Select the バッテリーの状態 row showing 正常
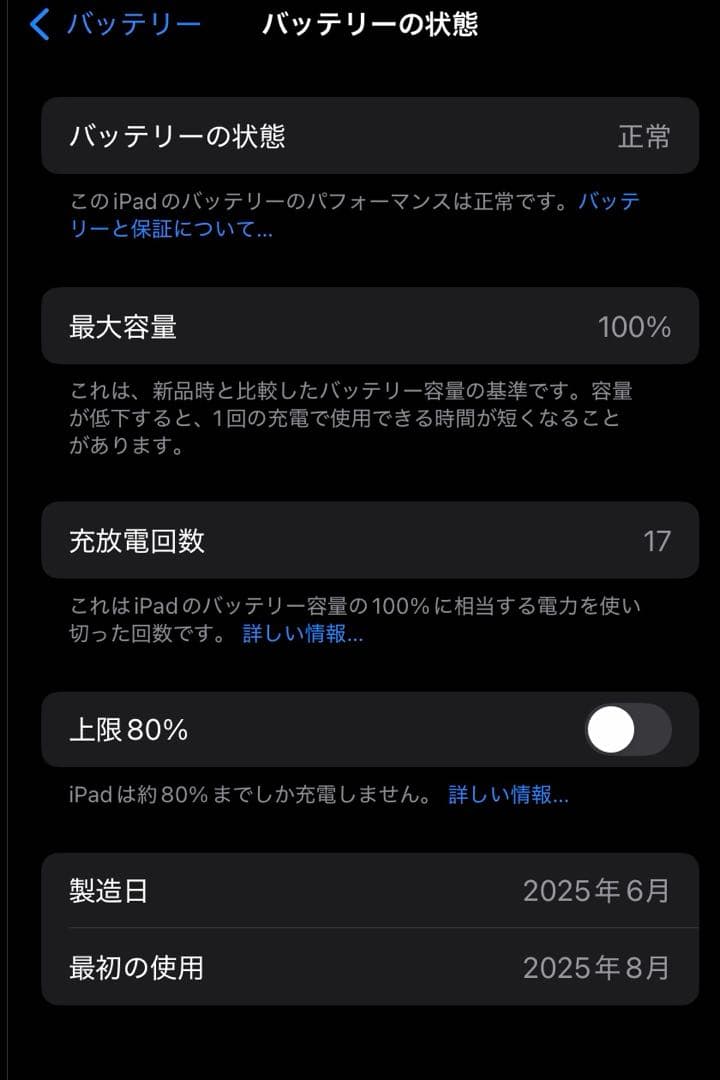720x1080 pixels. tap(360, 136)
